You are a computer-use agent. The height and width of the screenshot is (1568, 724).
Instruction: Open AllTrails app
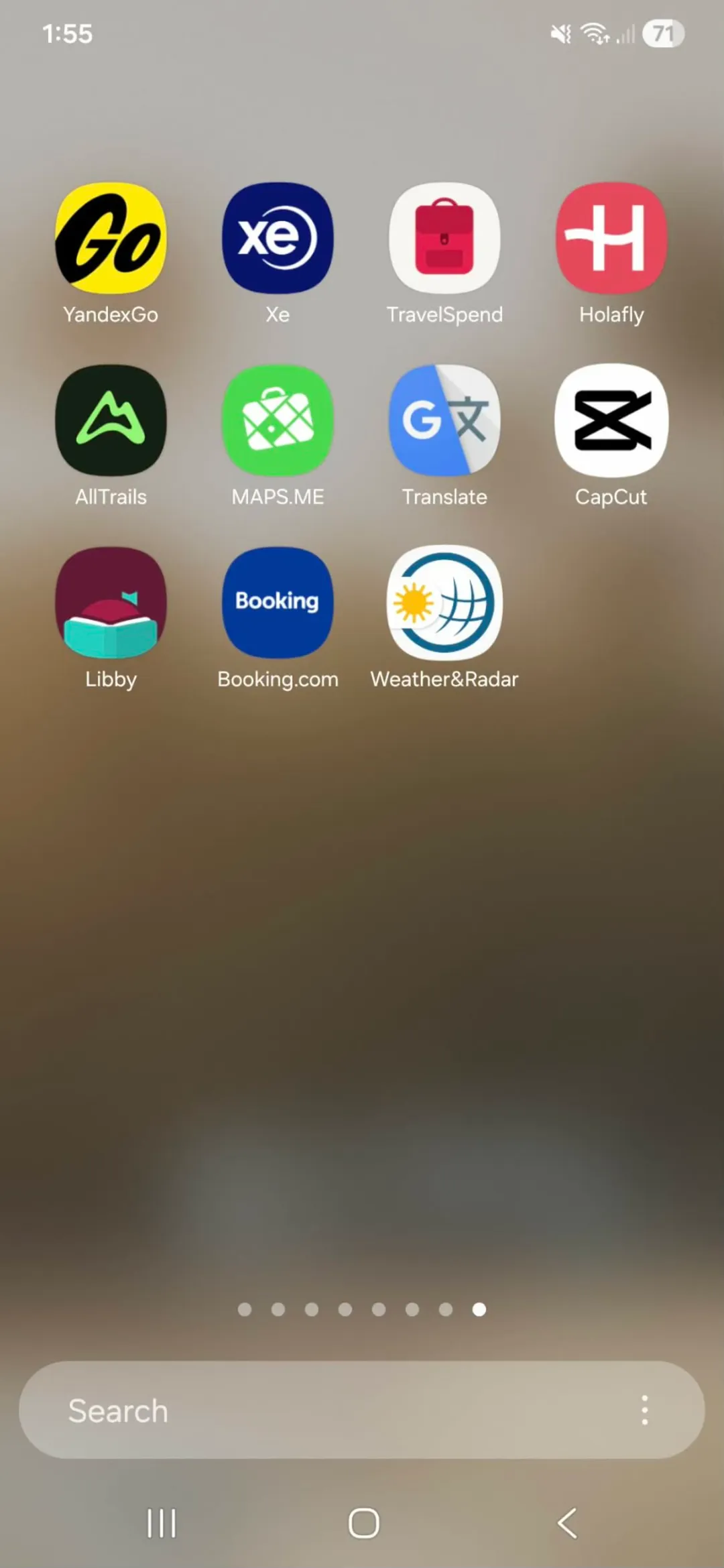click(x=111, y=420)
